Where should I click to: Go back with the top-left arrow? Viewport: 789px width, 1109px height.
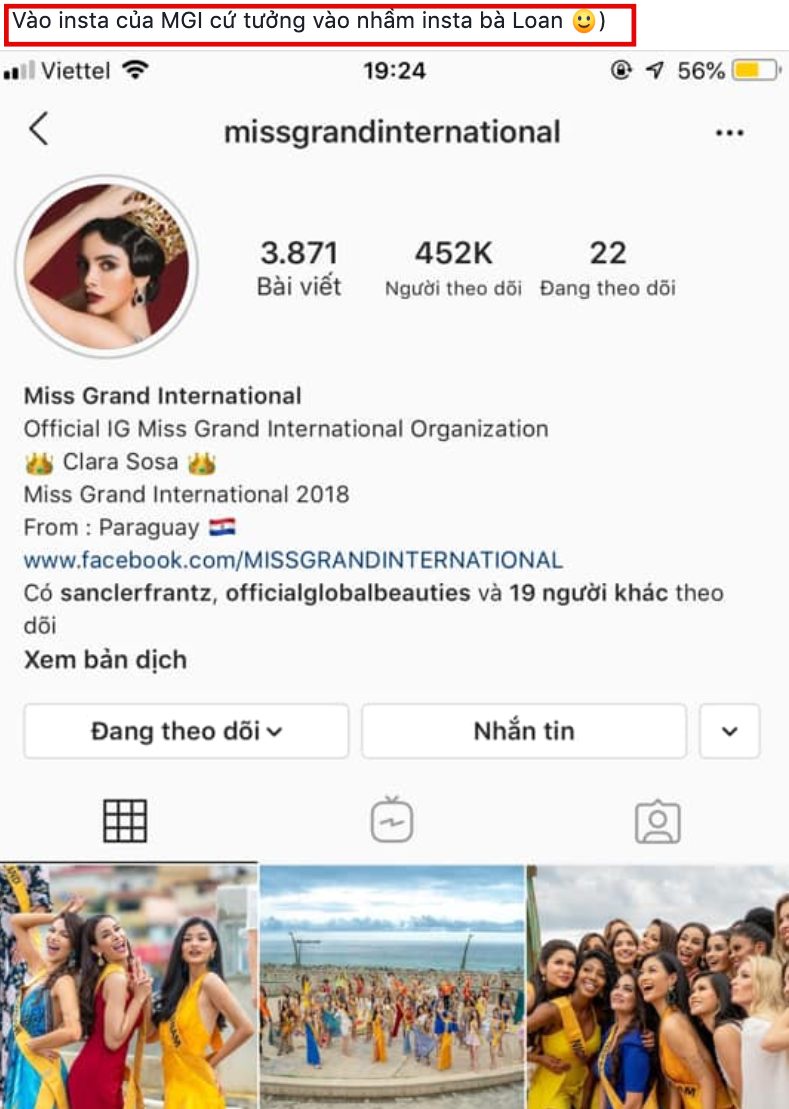pyautogui.click(x=39, y=130)
